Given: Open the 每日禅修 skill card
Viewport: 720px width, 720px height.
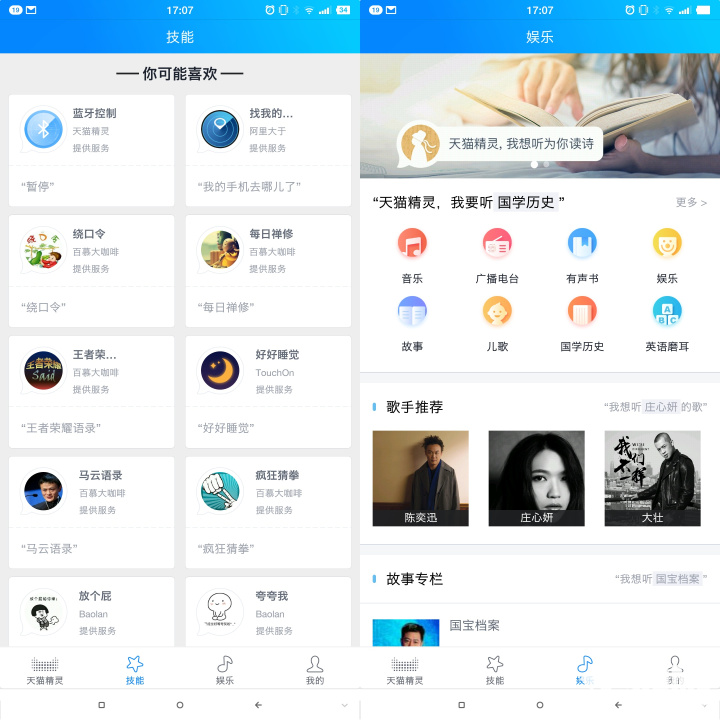Looking at the screenshot, I should (x=268, y=270).
